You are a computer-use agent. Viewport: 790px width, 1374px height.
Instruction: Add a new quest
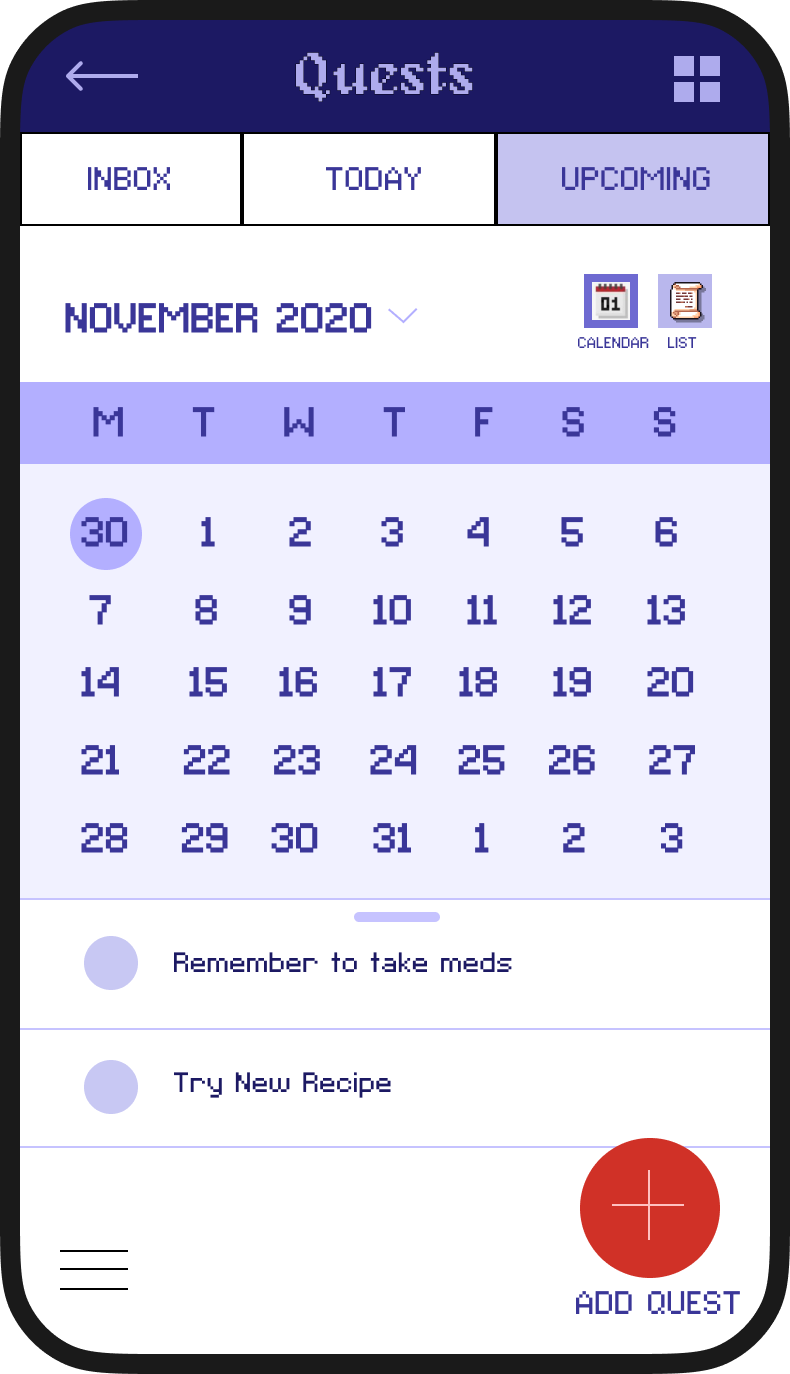[x=650, y=1208]
